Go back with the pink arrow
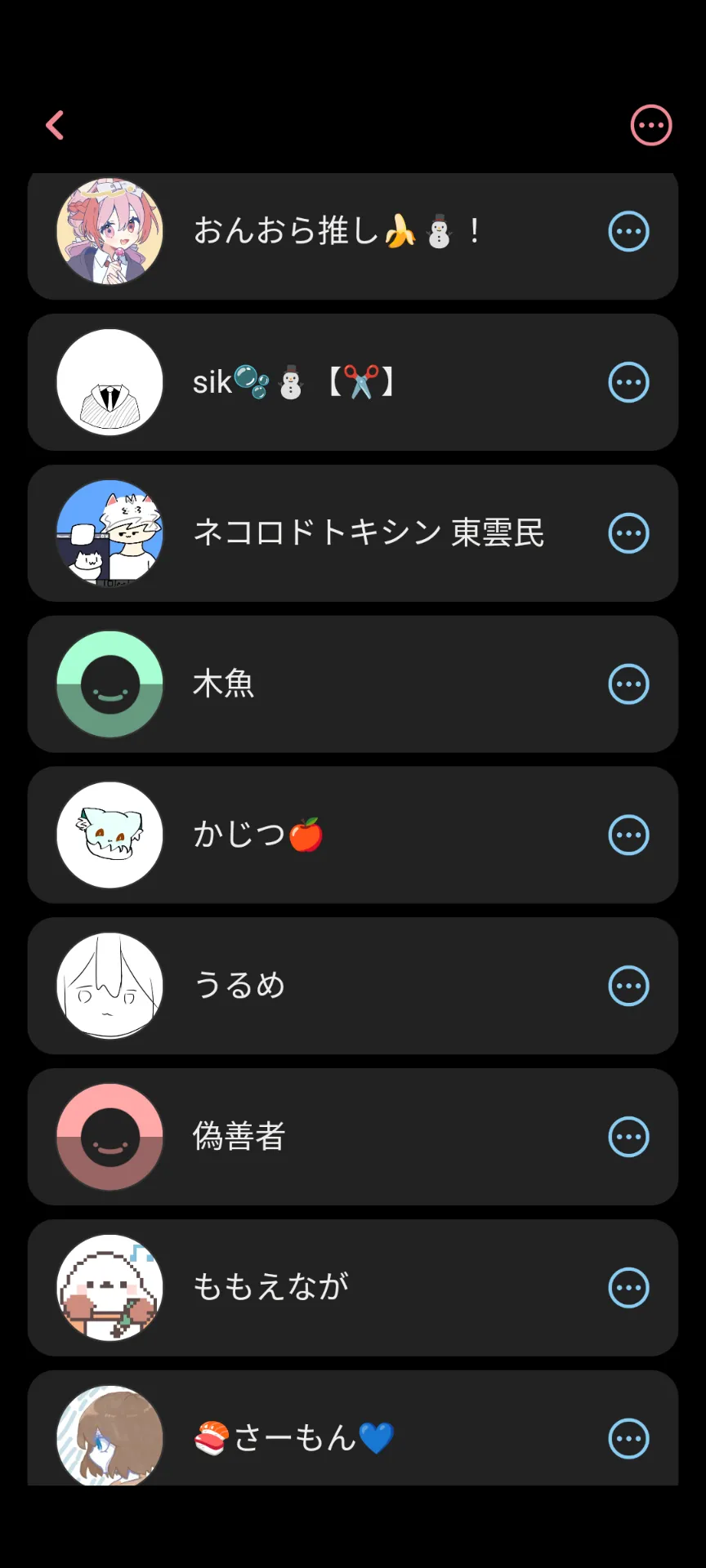 55,125
